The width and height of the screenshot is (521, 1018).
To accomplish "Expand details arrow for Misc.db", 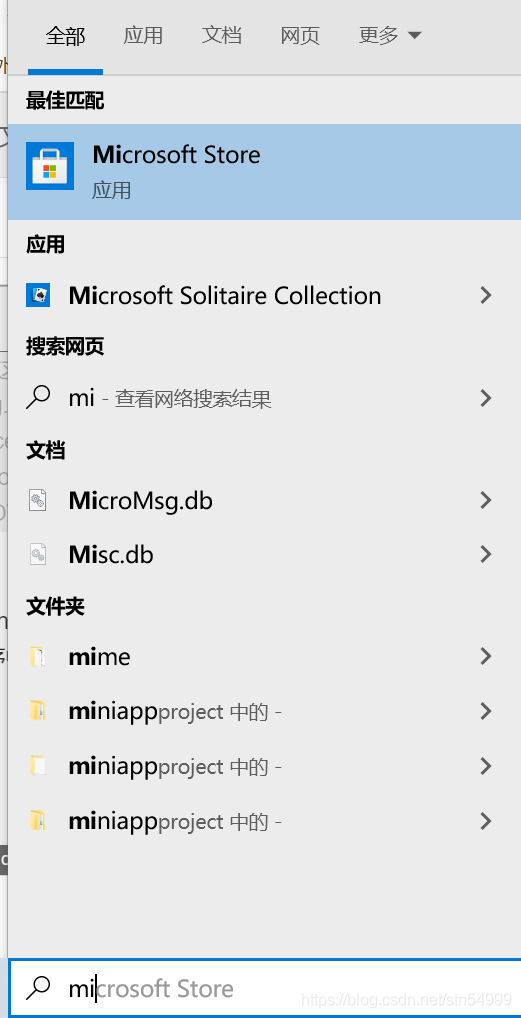I will coord(485,554).
